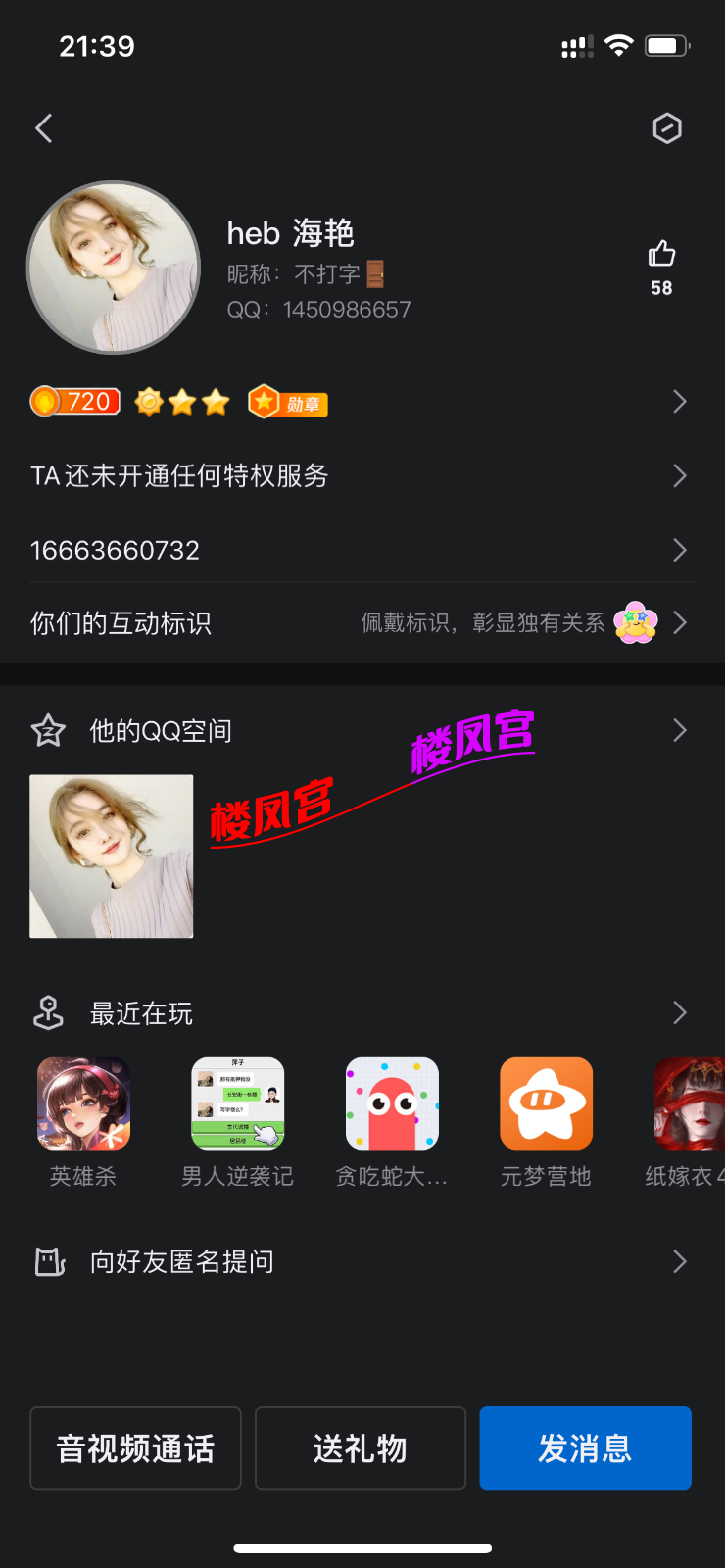Screen dimensions: 725x1568
Task: Tap the gold coin 720 badge
Action: point(75,401)
